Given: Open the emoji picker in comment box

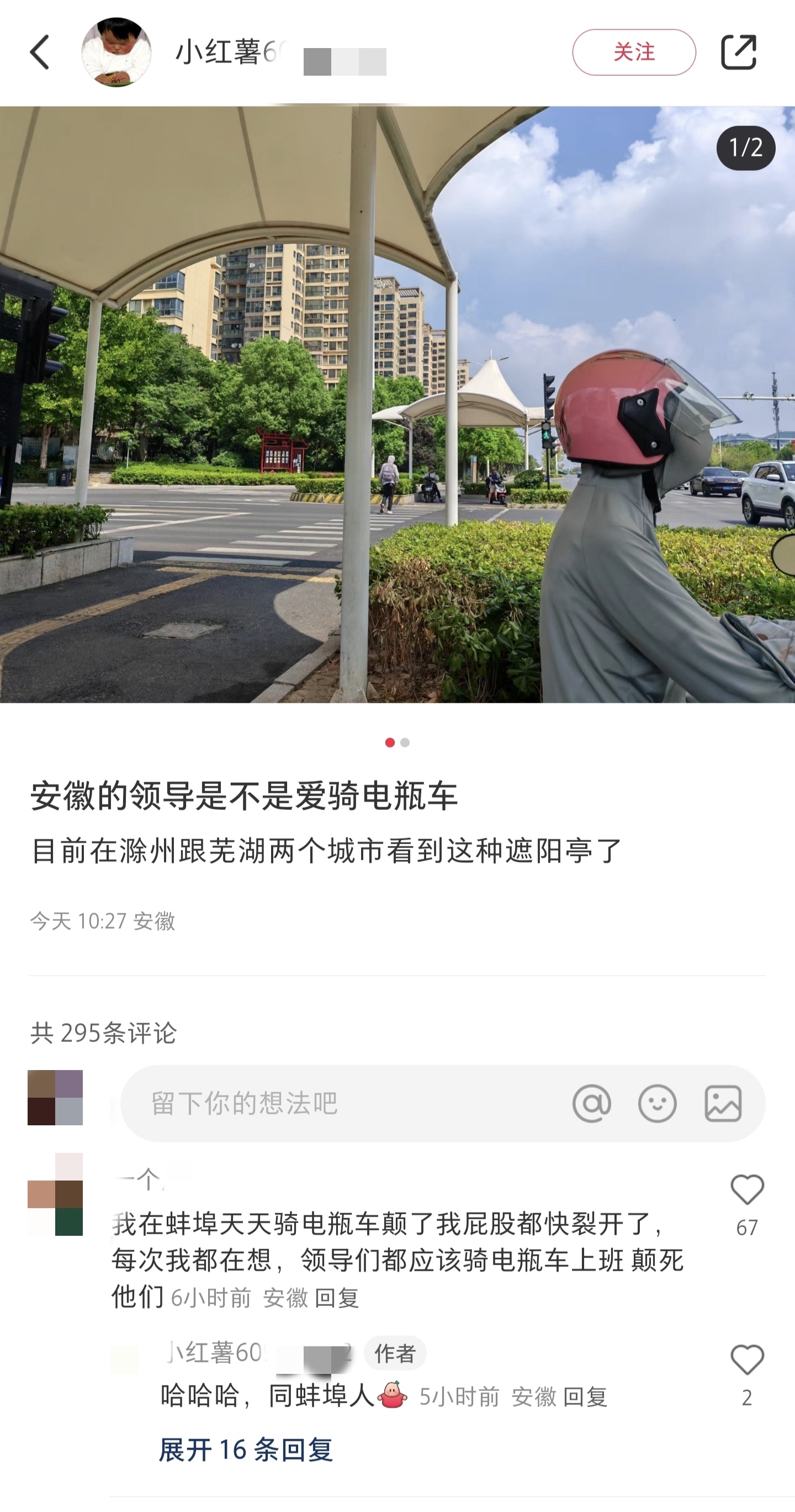Looking at the screenshot, I should pyautogui.click(x=657, y=1104).
